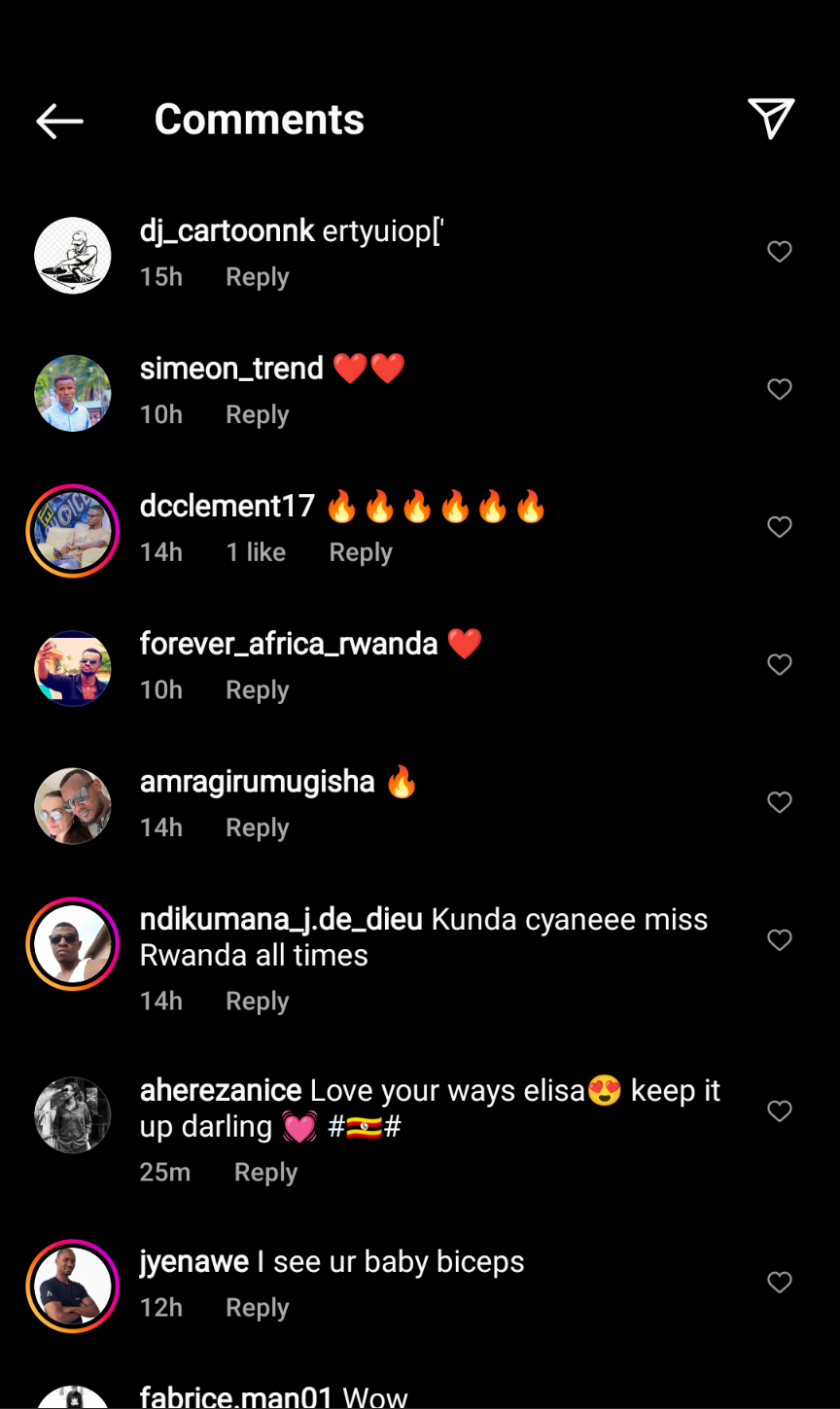Reply to simeon_trend's comment
The width and height of the screenshot is (840, 1409).
pos(257,415)
